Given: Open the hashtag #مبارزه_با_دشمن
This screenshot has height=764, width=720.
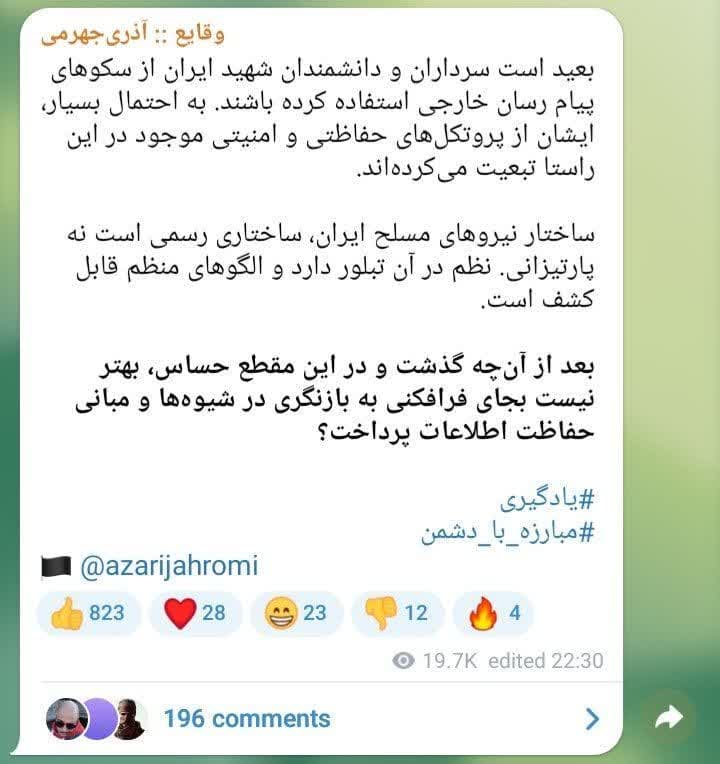Looking at the screenshot, I should point(508,532).
